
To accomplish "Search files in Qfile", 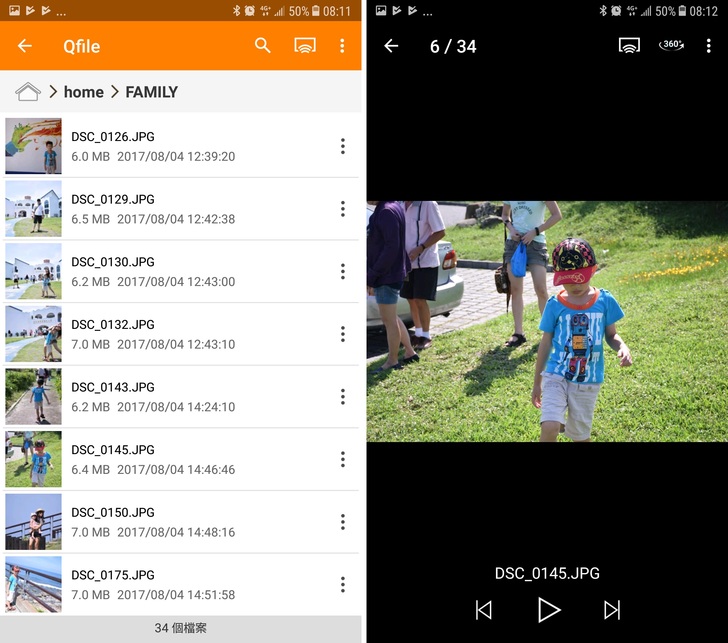I will [x=263, y=46].
